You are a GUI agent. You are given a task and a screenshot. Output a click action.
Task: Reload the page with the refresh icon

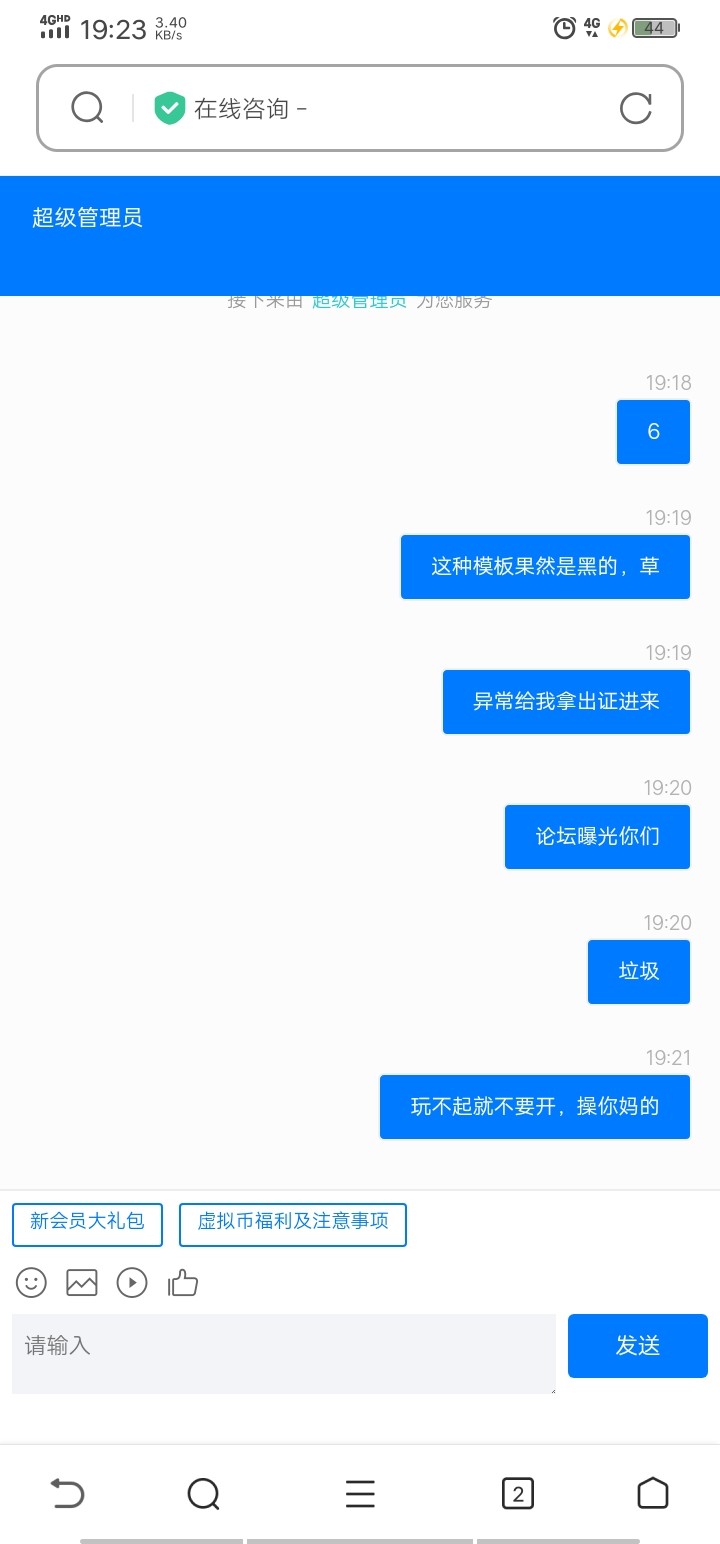[636, 108]
